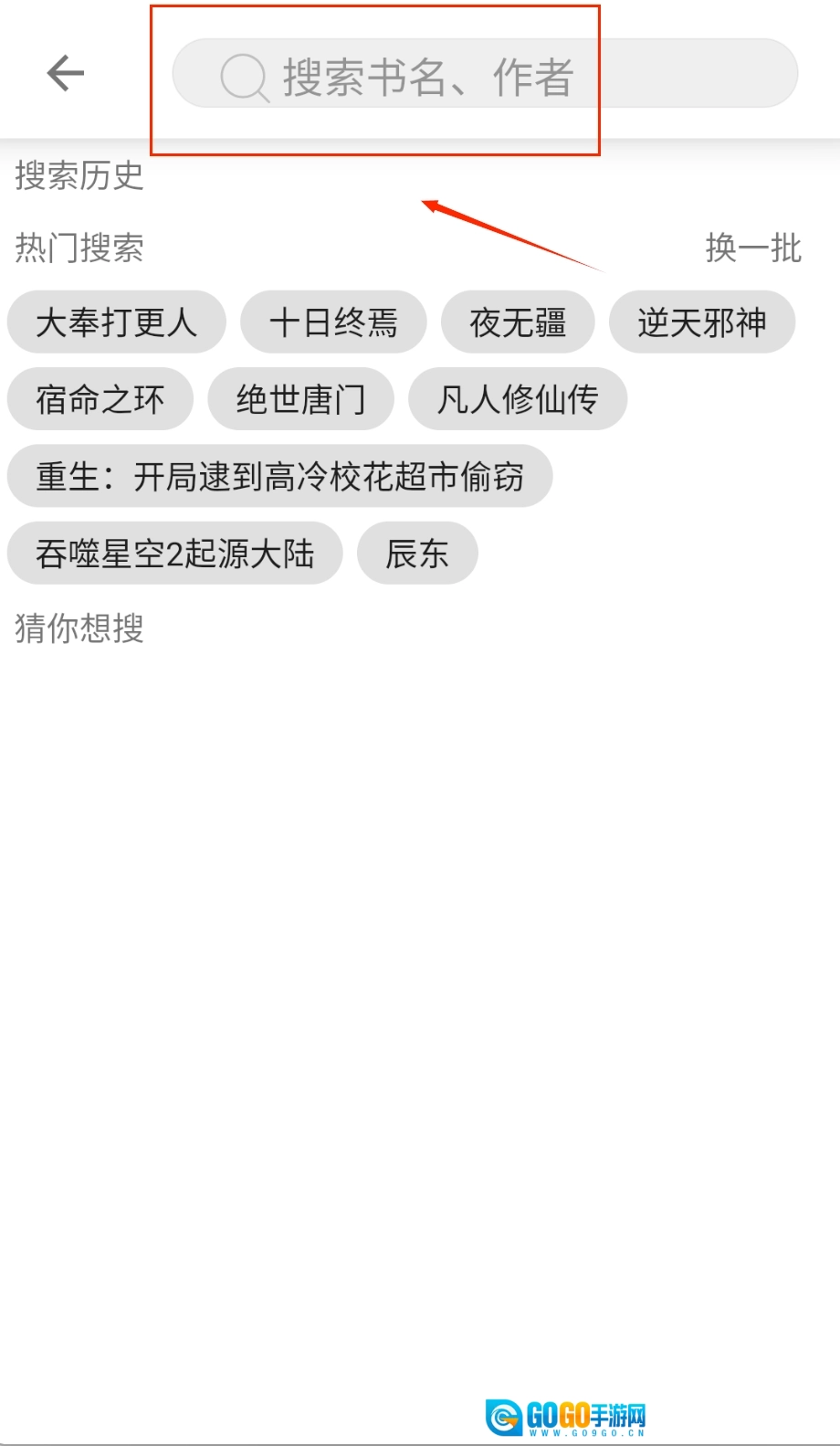Choose the 吞噬星空2起源大陆 chip
This screenshot has width=840, height=1446.
click(x=174, y=553)
